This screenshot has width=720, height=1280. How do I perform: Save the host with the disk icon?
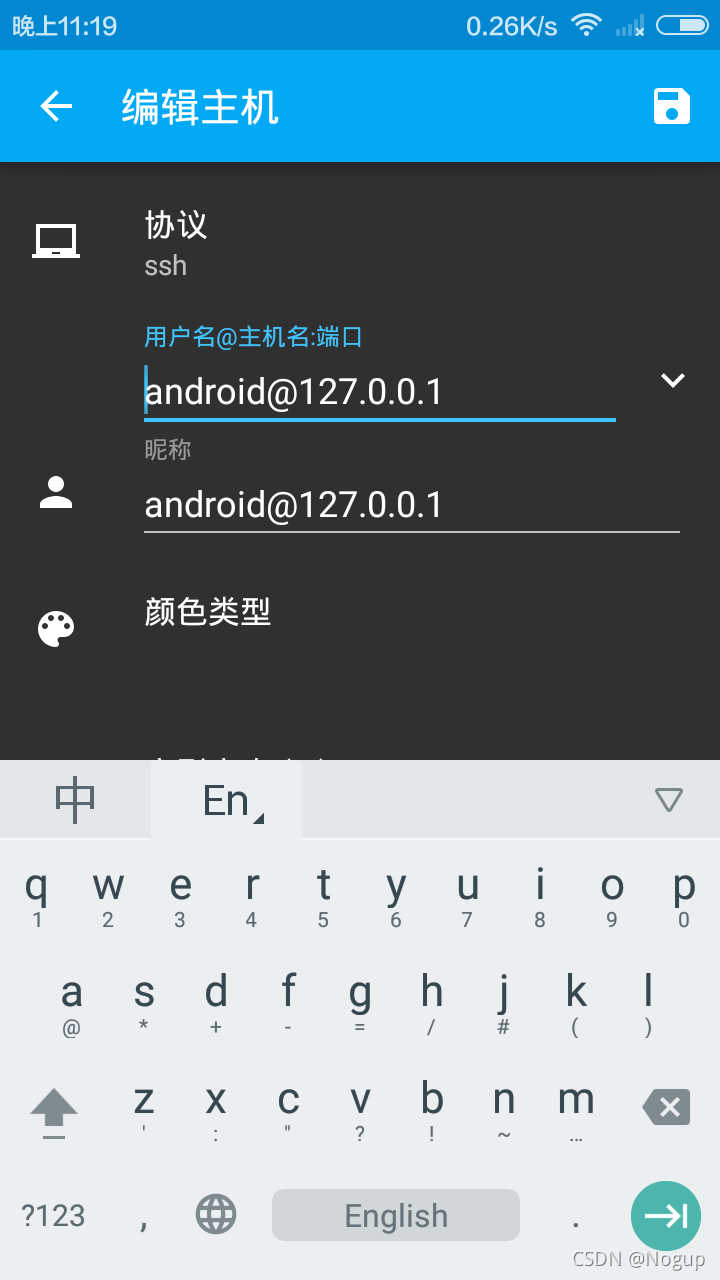point(672,106)
